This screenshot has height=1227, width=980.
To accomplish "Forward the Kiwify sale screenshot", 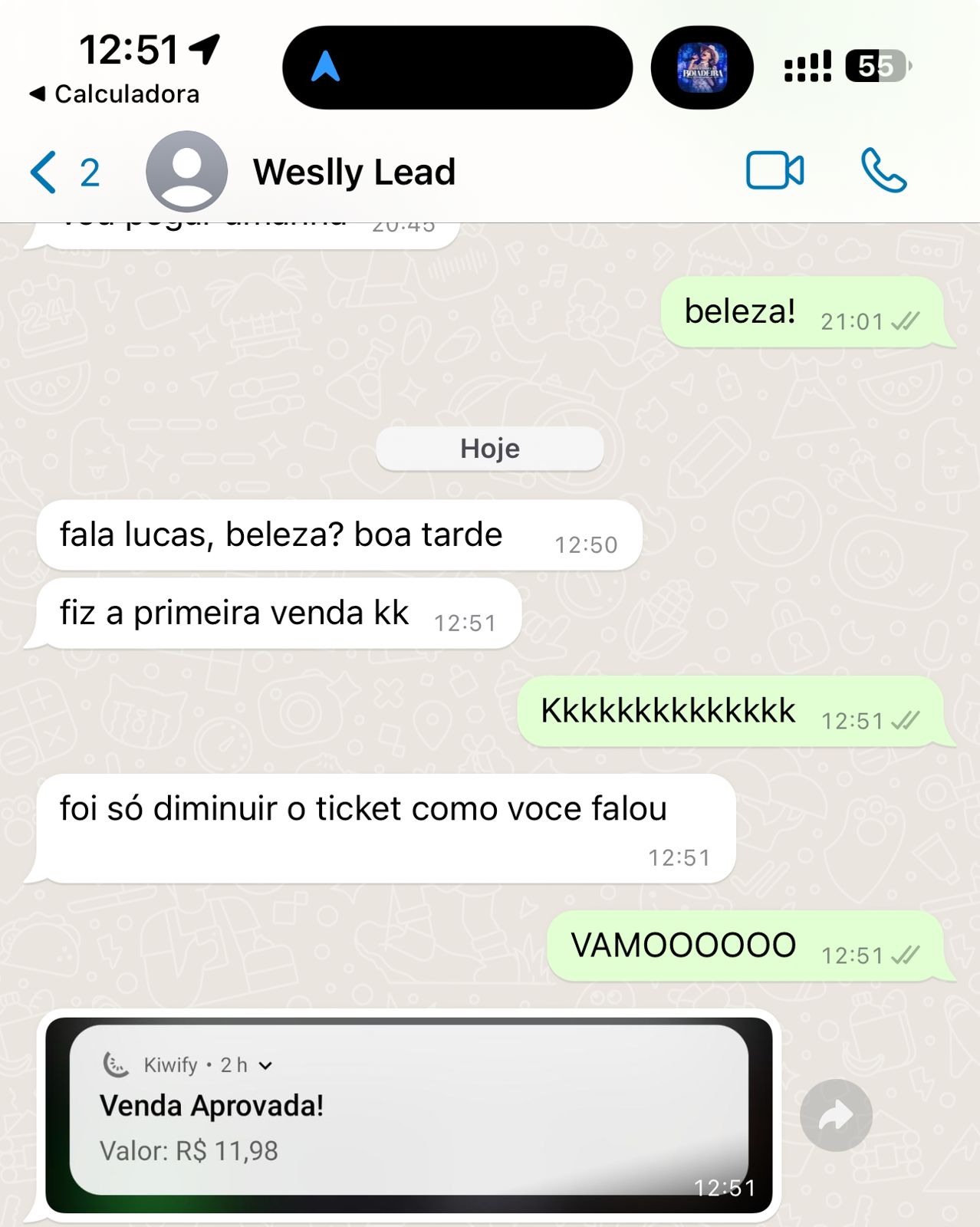I will tap(836, 1116).
